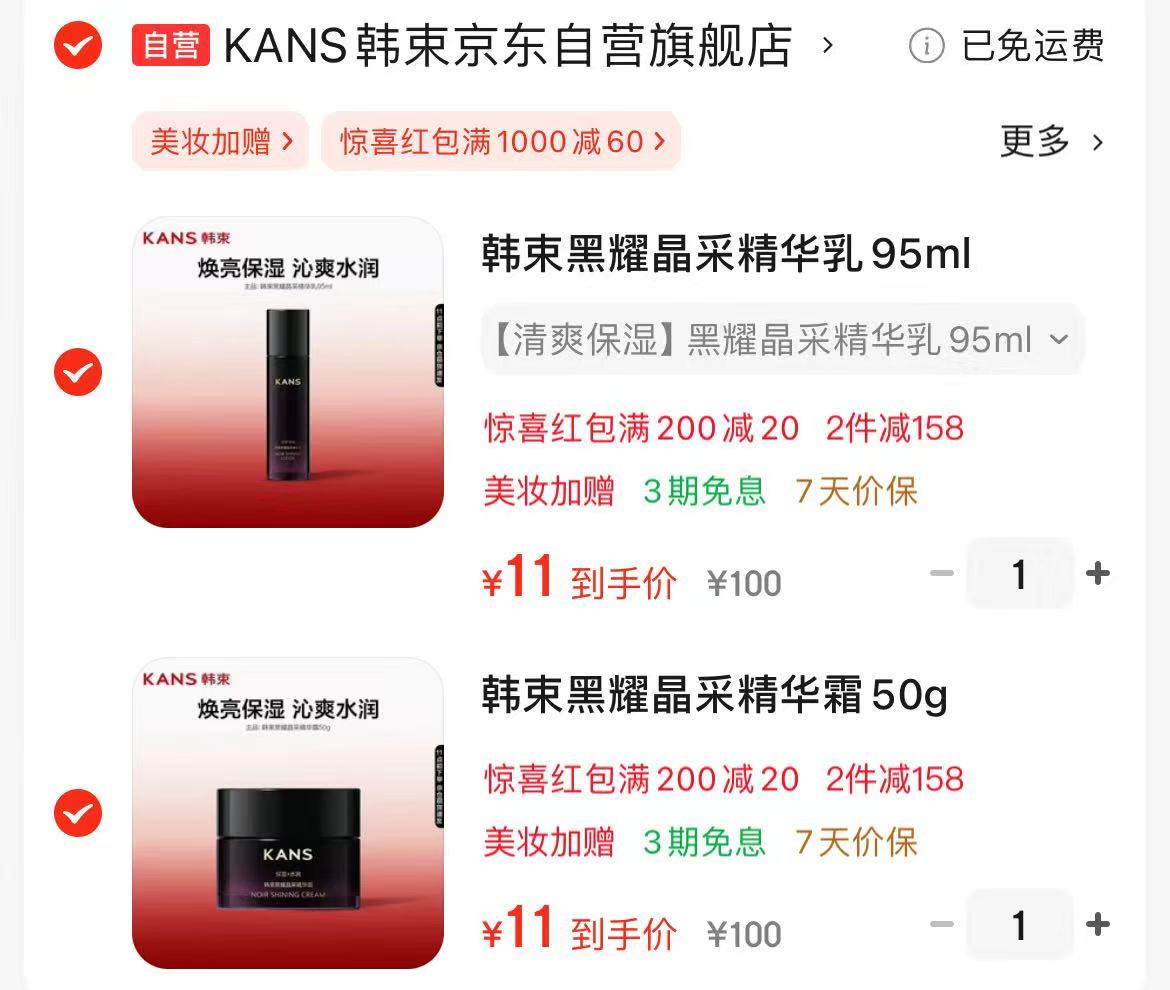View the 黑耀晶采精华乳 95ml product image
Image resolution: width=1170 pixels, height=990 pixels.
coord(288,372)
